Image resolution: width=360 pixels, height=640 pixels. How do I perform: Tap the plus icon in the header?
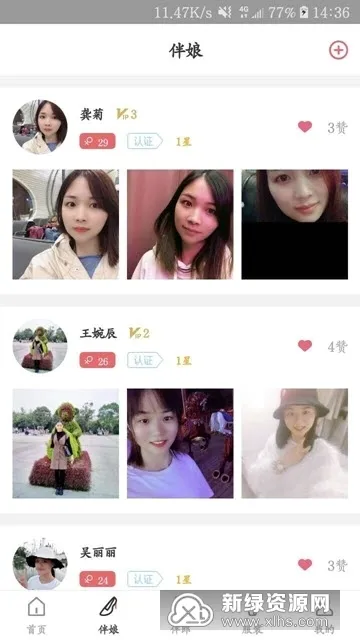pos(338,50)
